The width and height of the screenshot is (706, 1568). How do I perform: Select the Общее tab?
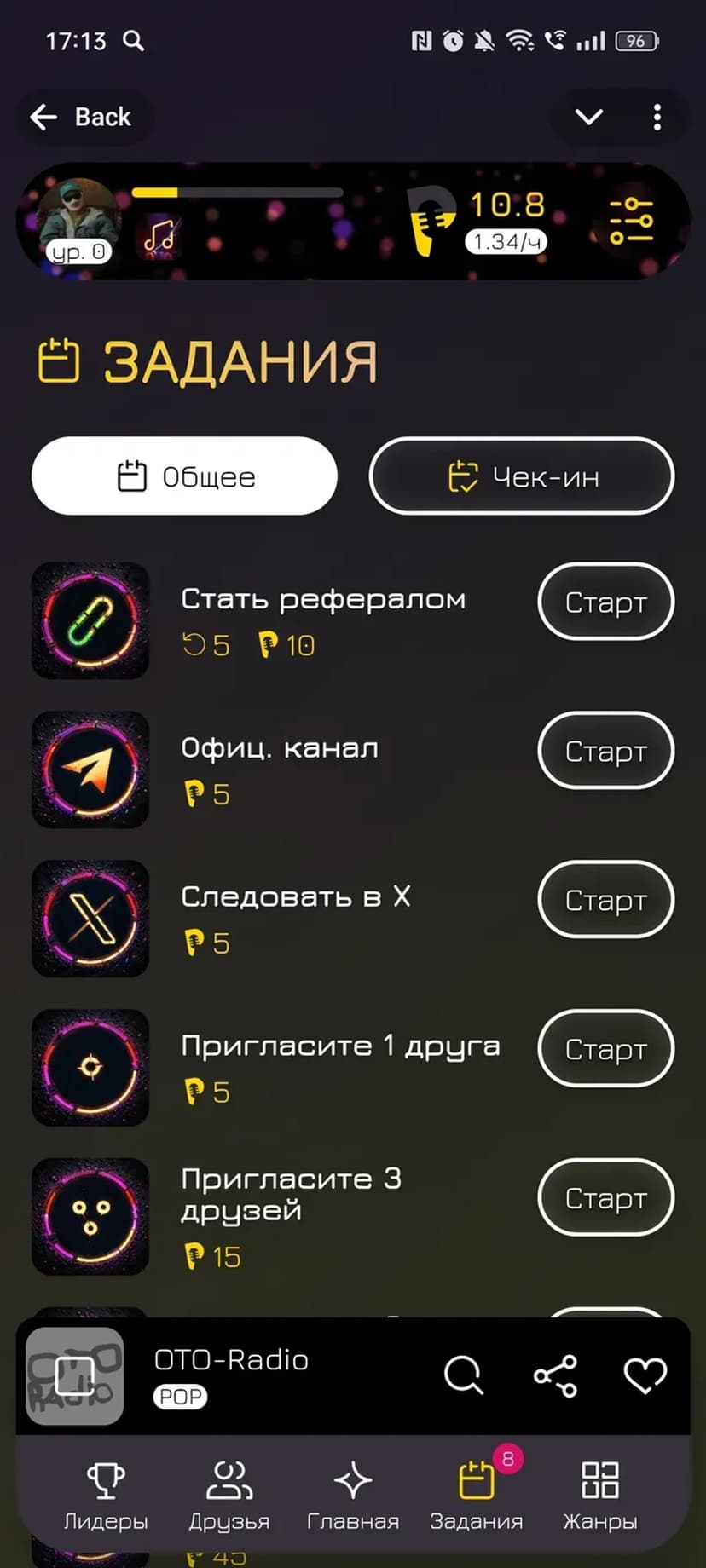(184, 476)
